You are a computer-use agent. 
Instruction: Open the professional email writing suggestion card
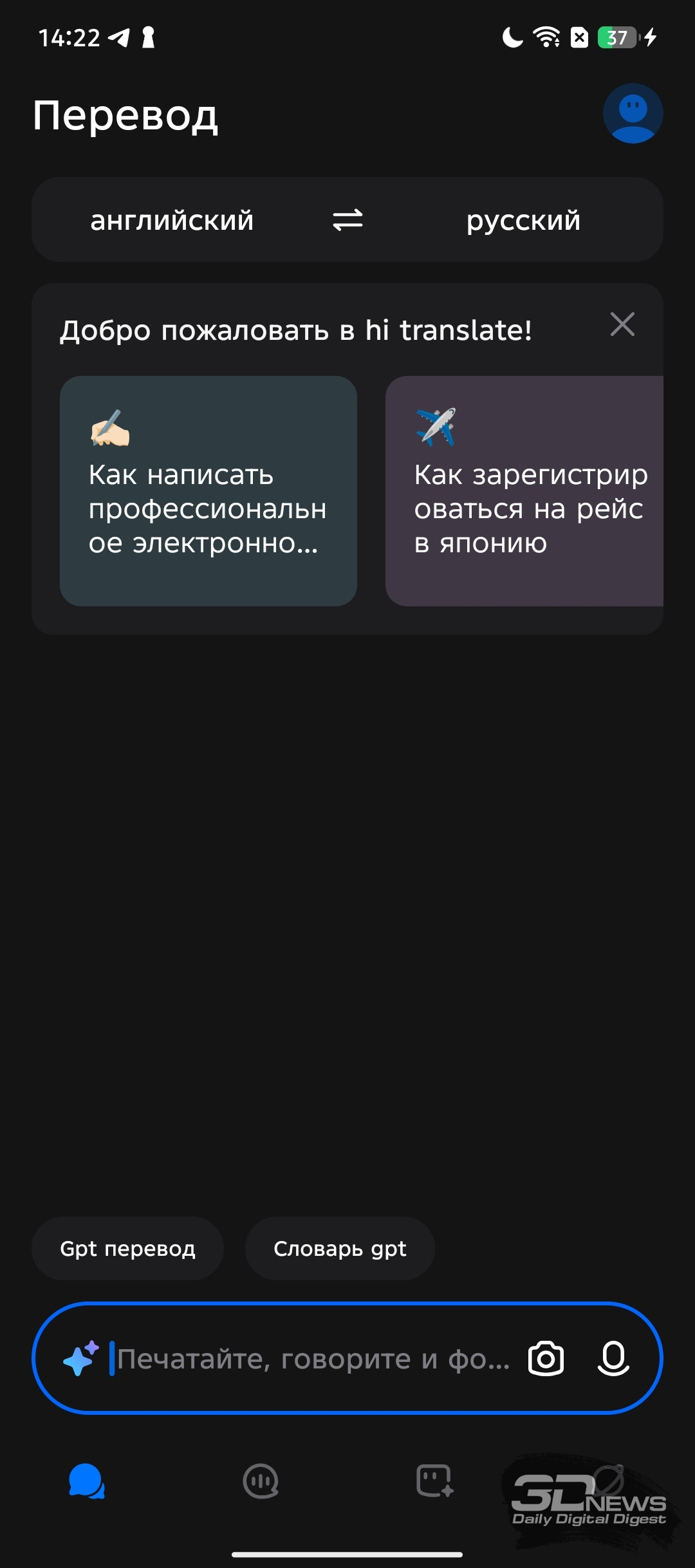tap(208, 491)
